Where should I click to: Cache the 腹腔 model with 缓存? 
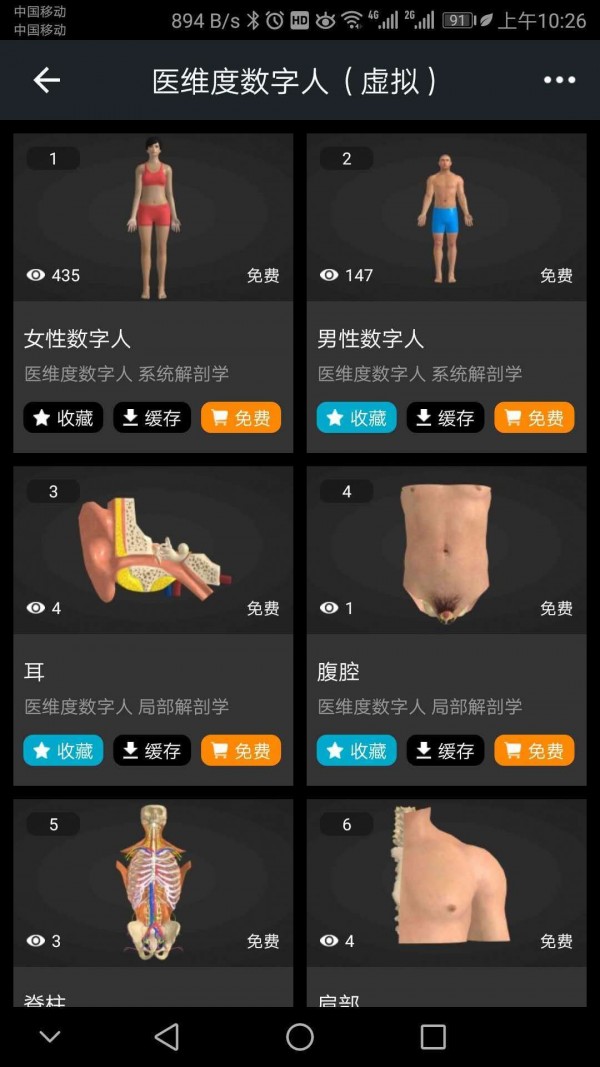click(x=446, y=750)
